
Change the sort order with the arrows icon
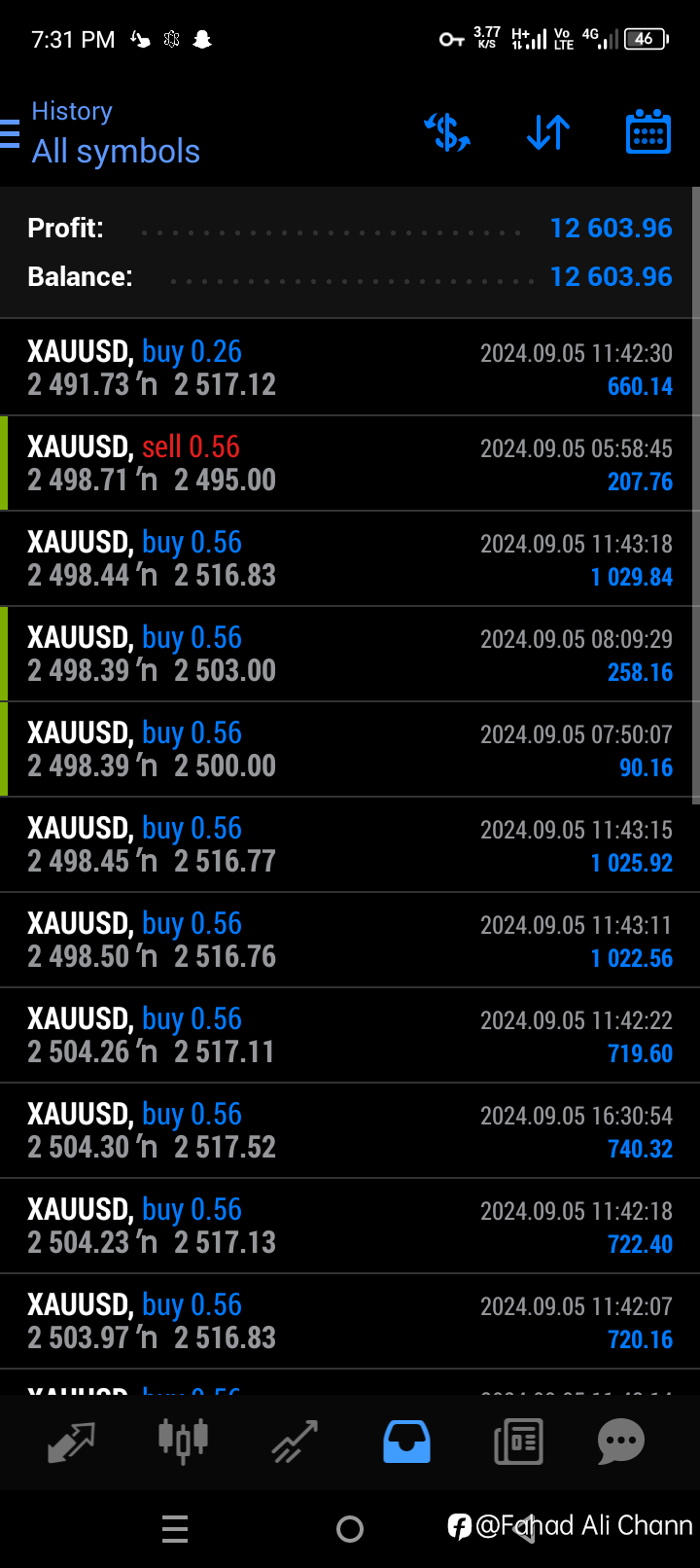(x=548, y=132)
